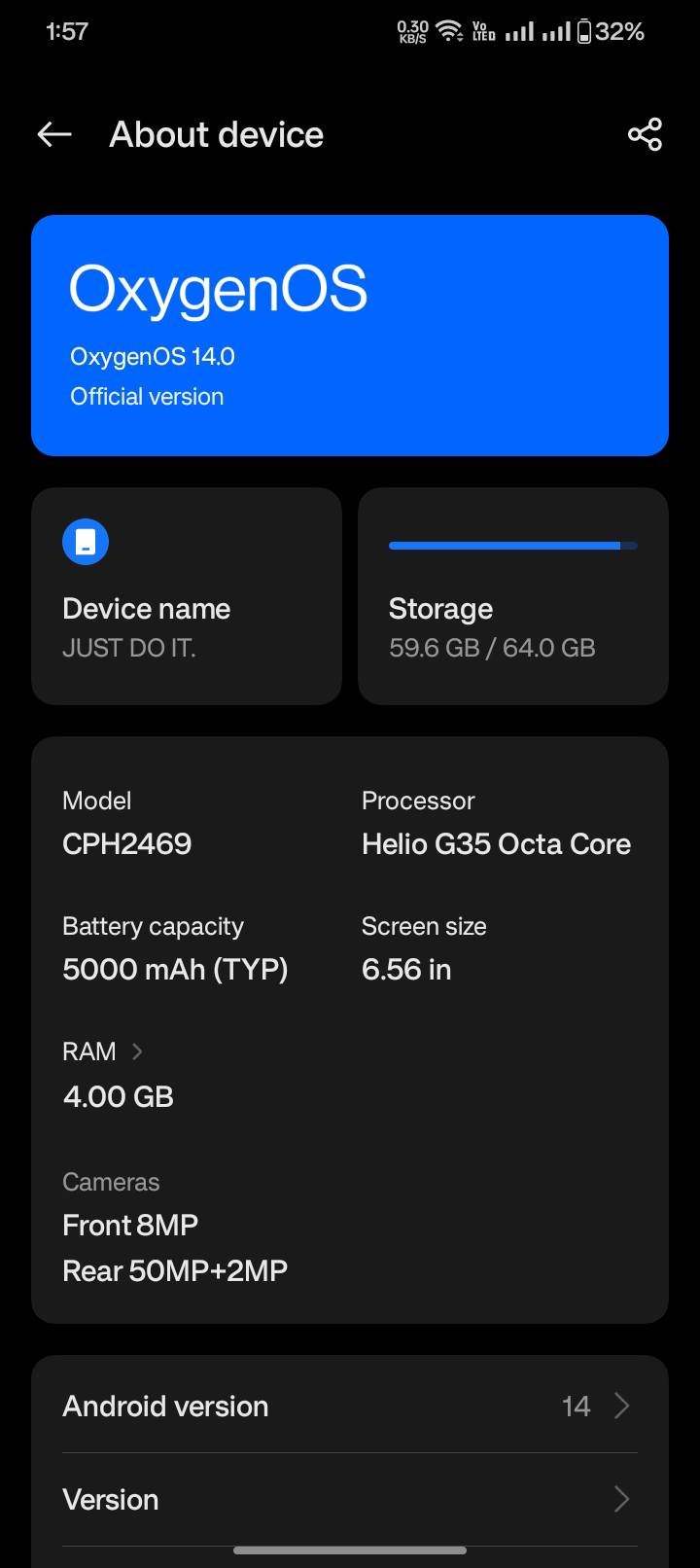
Task: Tap the network speed indicator showing 0.30 KB/S
Action: 412,30
